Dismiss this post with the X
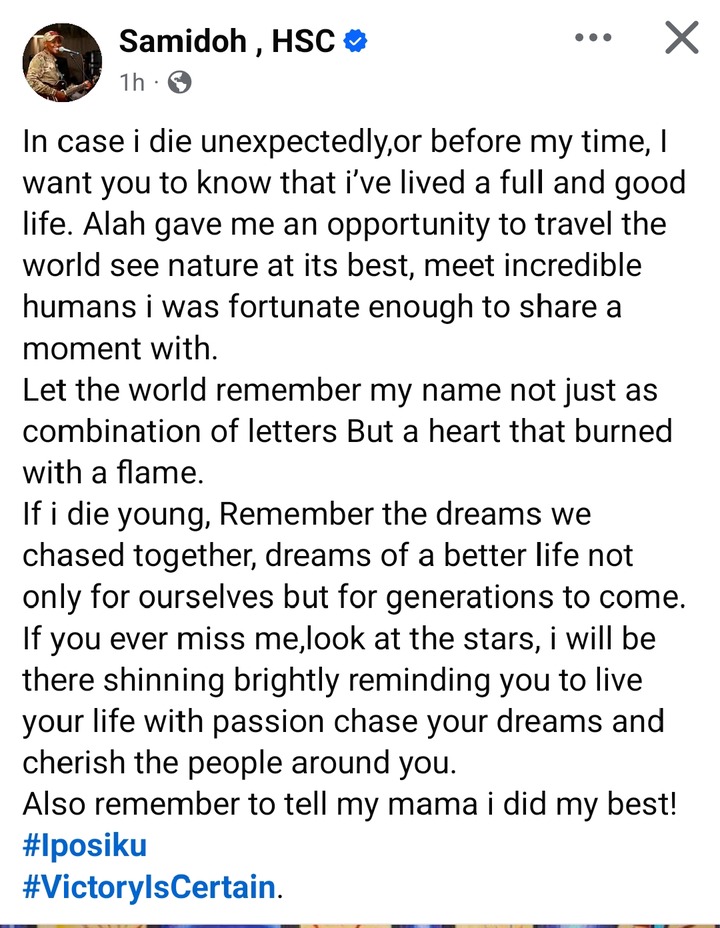The image size is (720, 928). pyautogui.click(x=681, y=38)
